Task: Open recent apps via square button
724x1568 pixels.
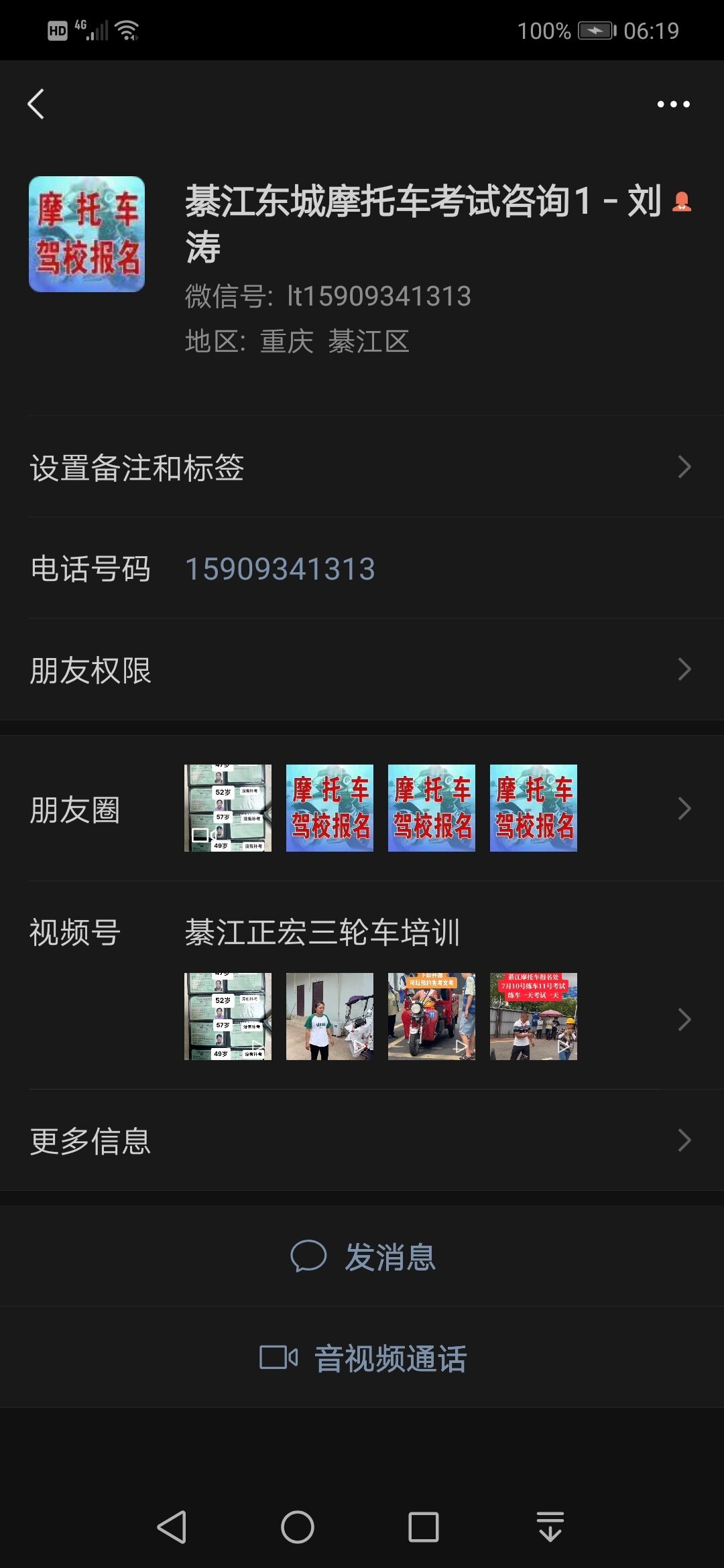Action: pyautogui.click(x=424, y=1528)
